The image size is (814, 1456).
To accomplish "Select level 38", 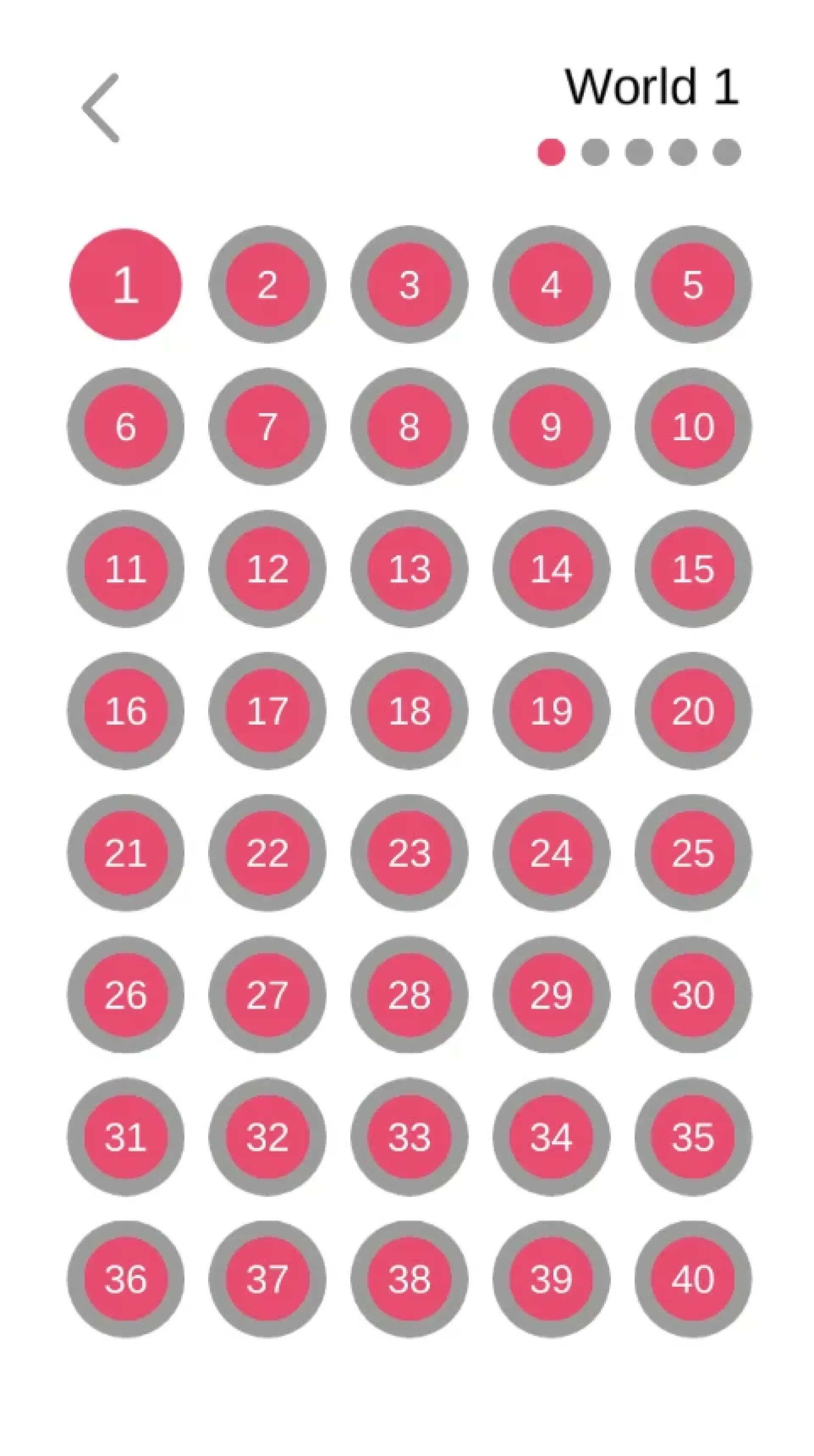I will tap(409, 1280).
